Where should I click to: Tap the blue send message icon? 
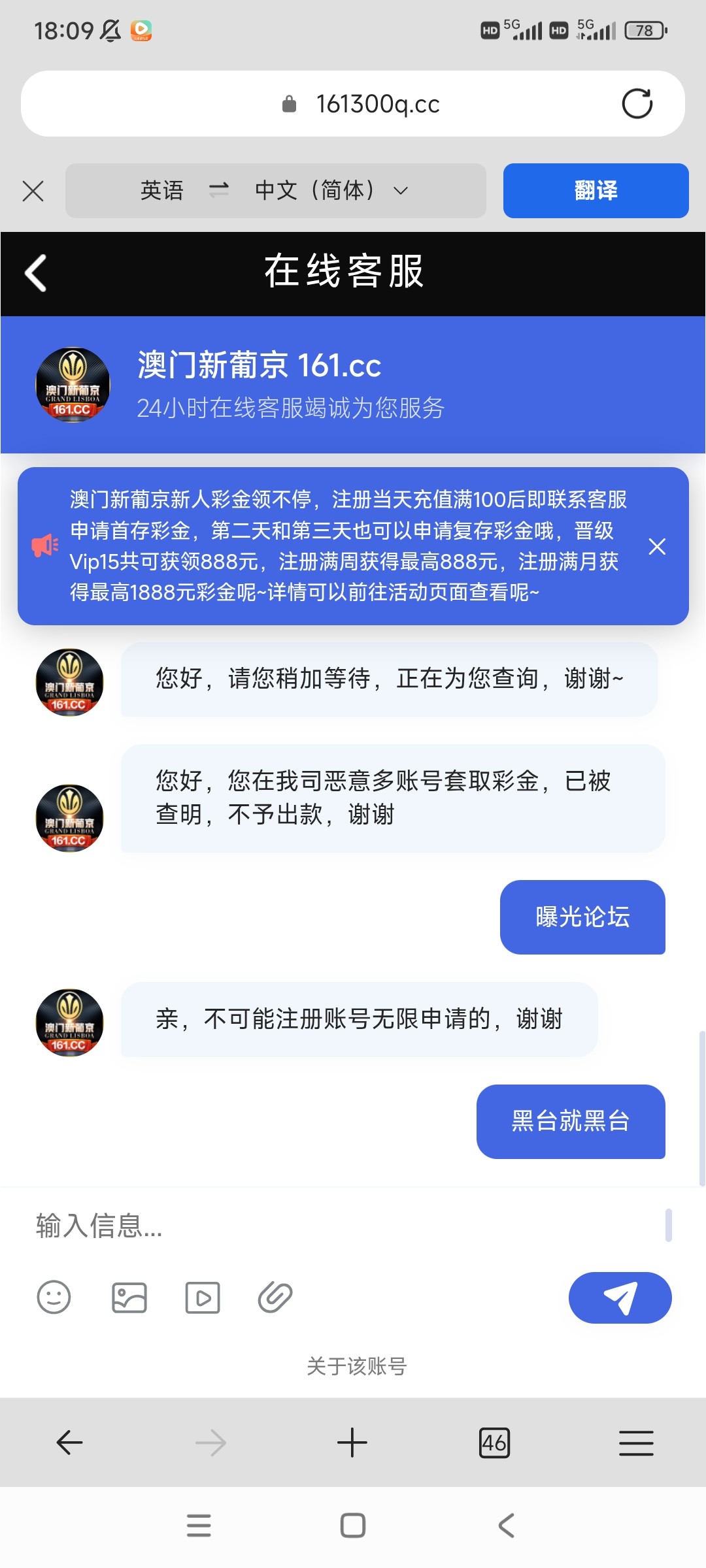click(x=620, y=1298)
